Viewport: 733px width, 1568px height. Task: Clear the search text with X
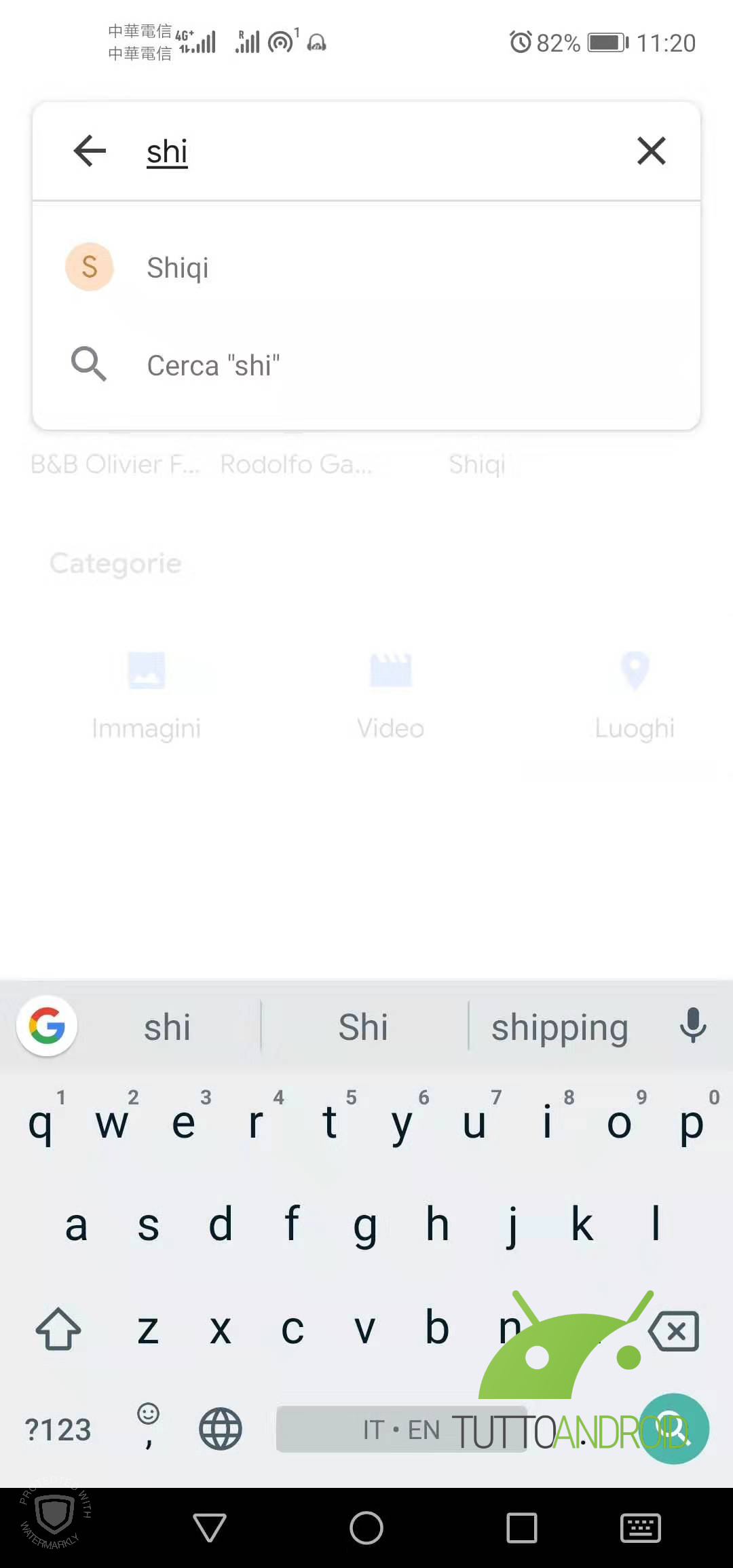(x=651, y=151)
